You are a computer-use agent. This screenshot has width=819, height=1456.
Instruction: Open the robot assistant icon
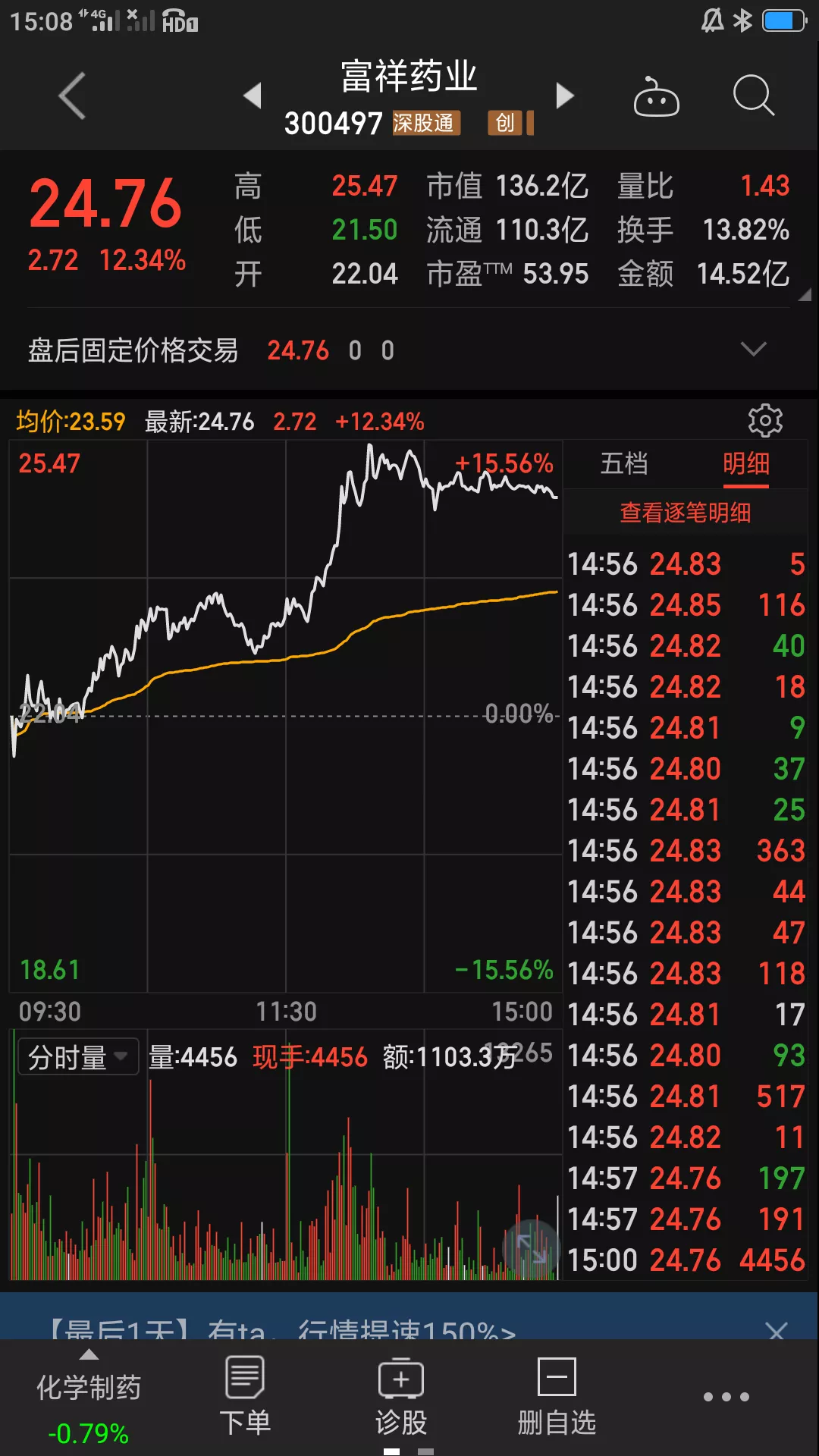(656, 96)
